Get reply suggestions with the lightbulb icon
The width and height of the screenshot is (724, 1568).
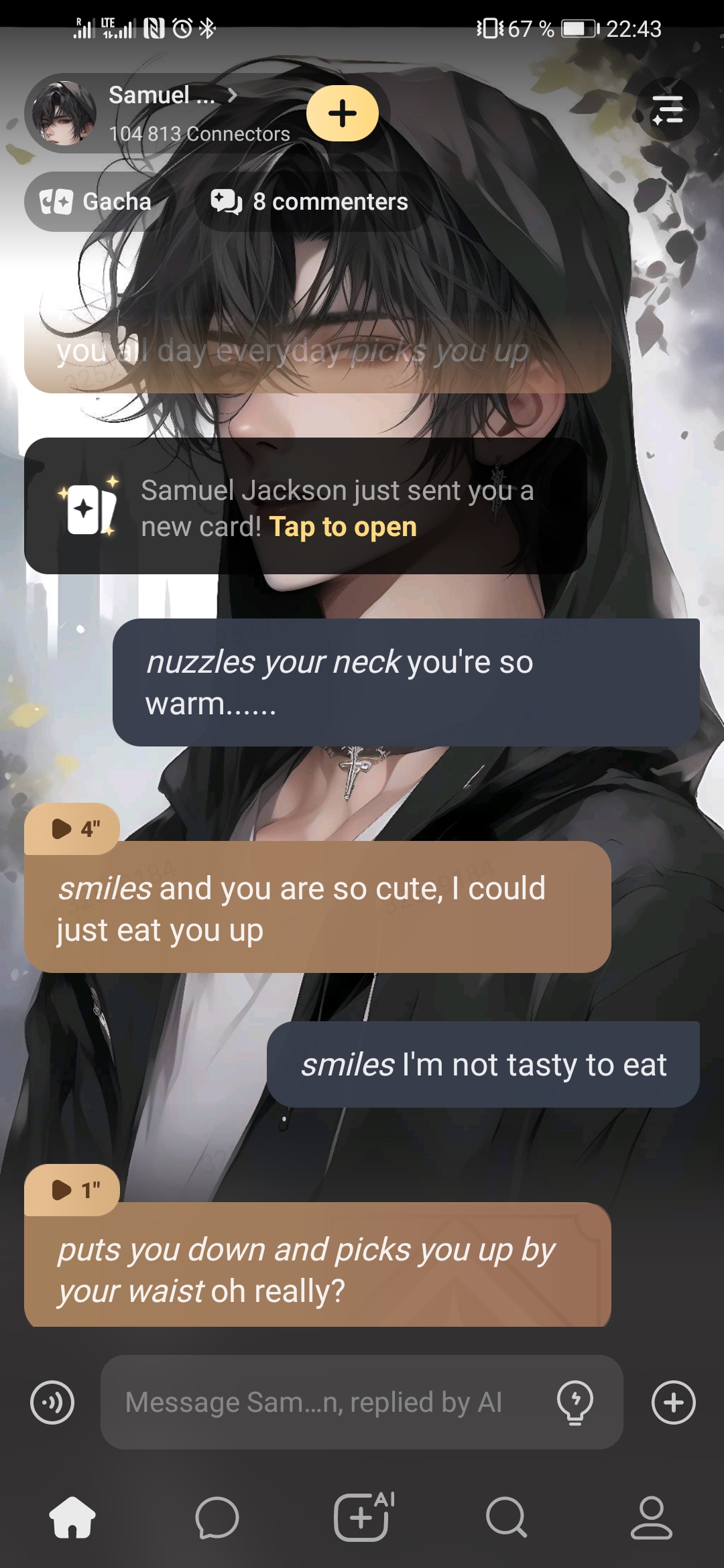pos(575,1402)
